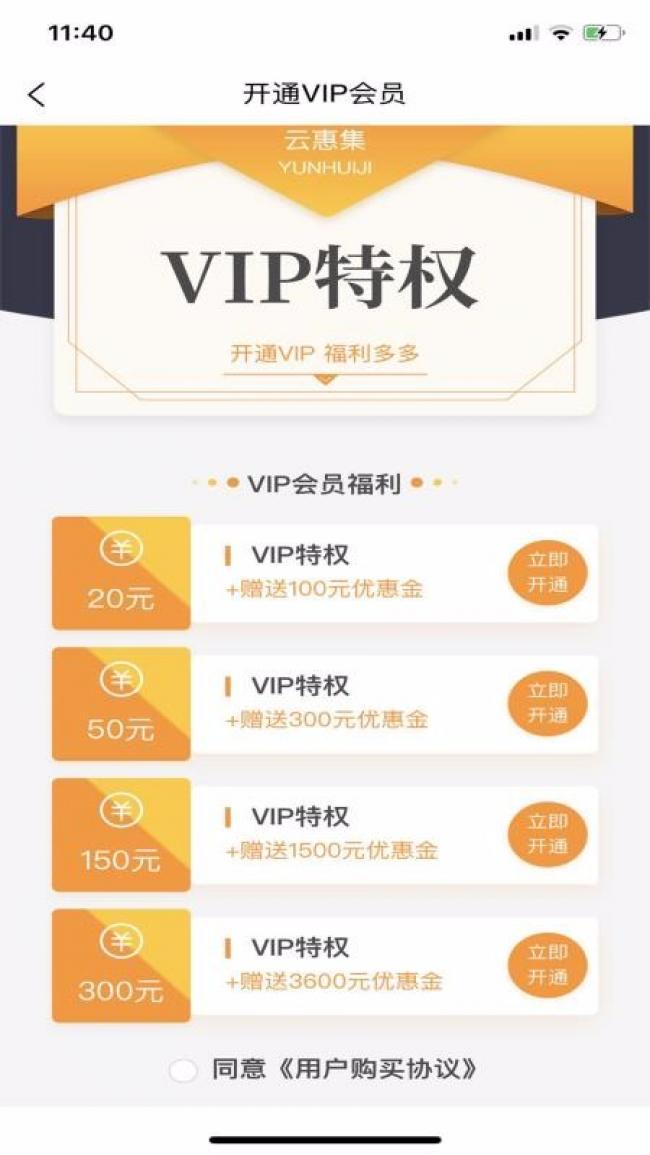Open the 《用户购买协议》 link
The width and height of the screenshot is (650, 1155).
point(374,1070)
